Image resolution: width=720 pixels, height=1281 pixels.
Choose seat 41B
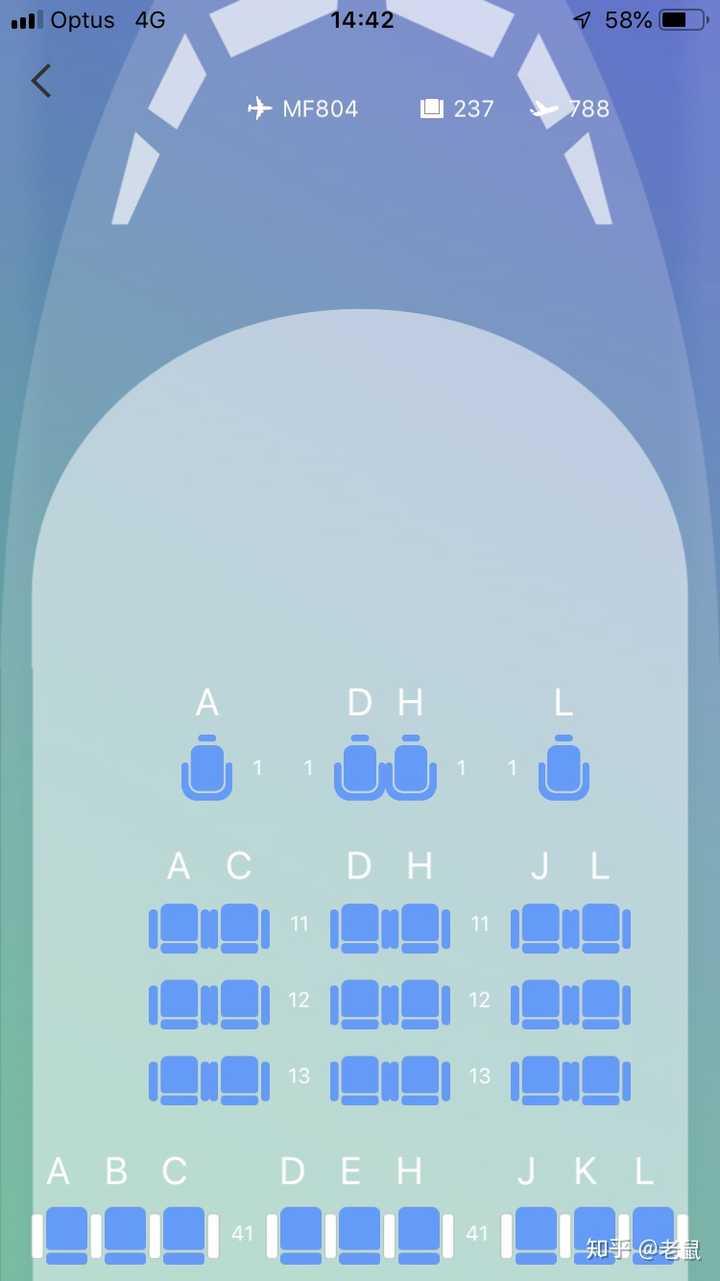(x=125, y=1235)
